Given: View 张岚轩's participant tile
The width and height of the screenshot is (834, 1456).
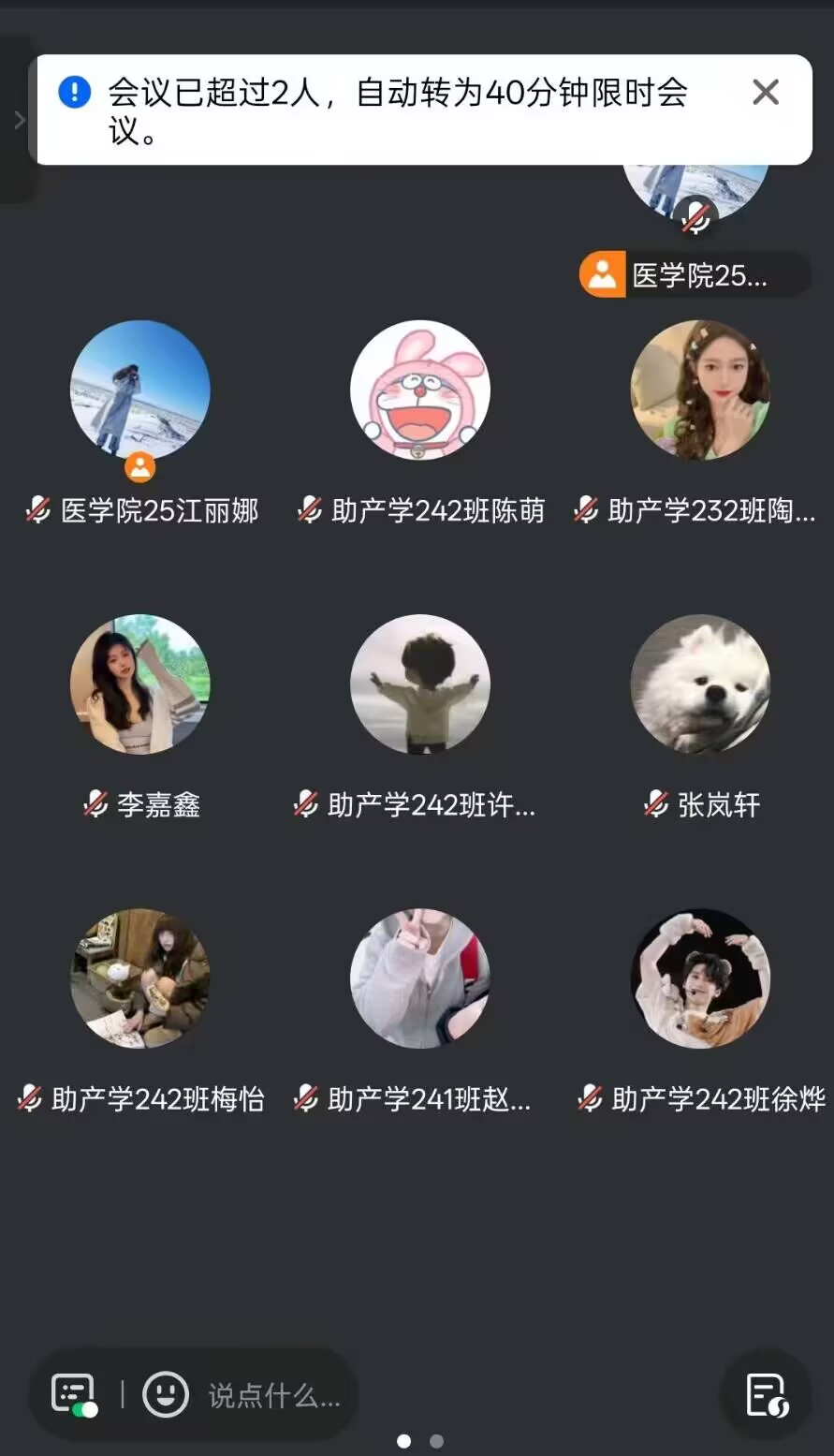Looking at the screenshot, I should 700,684.
